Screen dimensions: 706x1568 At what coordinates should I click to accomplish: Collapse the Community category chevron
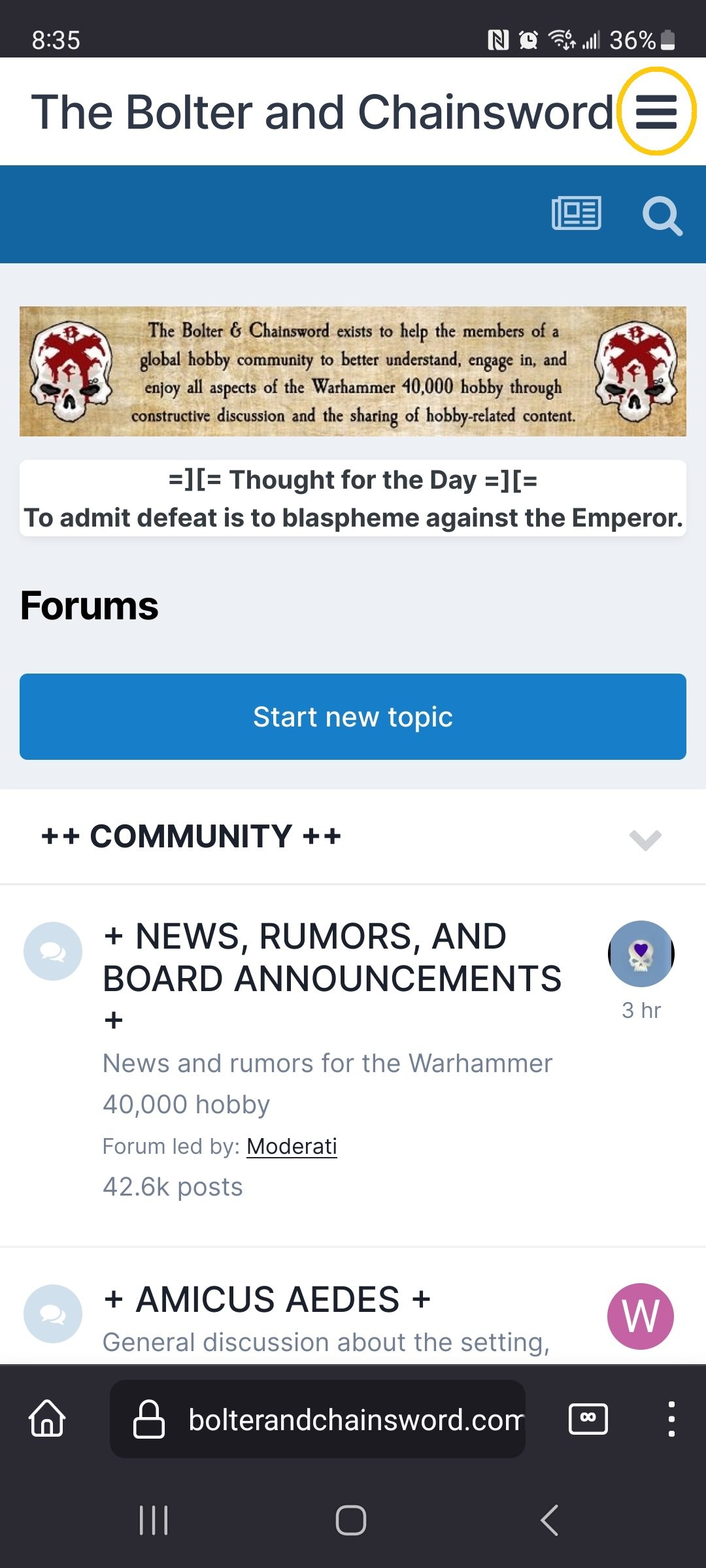[645, 838]
